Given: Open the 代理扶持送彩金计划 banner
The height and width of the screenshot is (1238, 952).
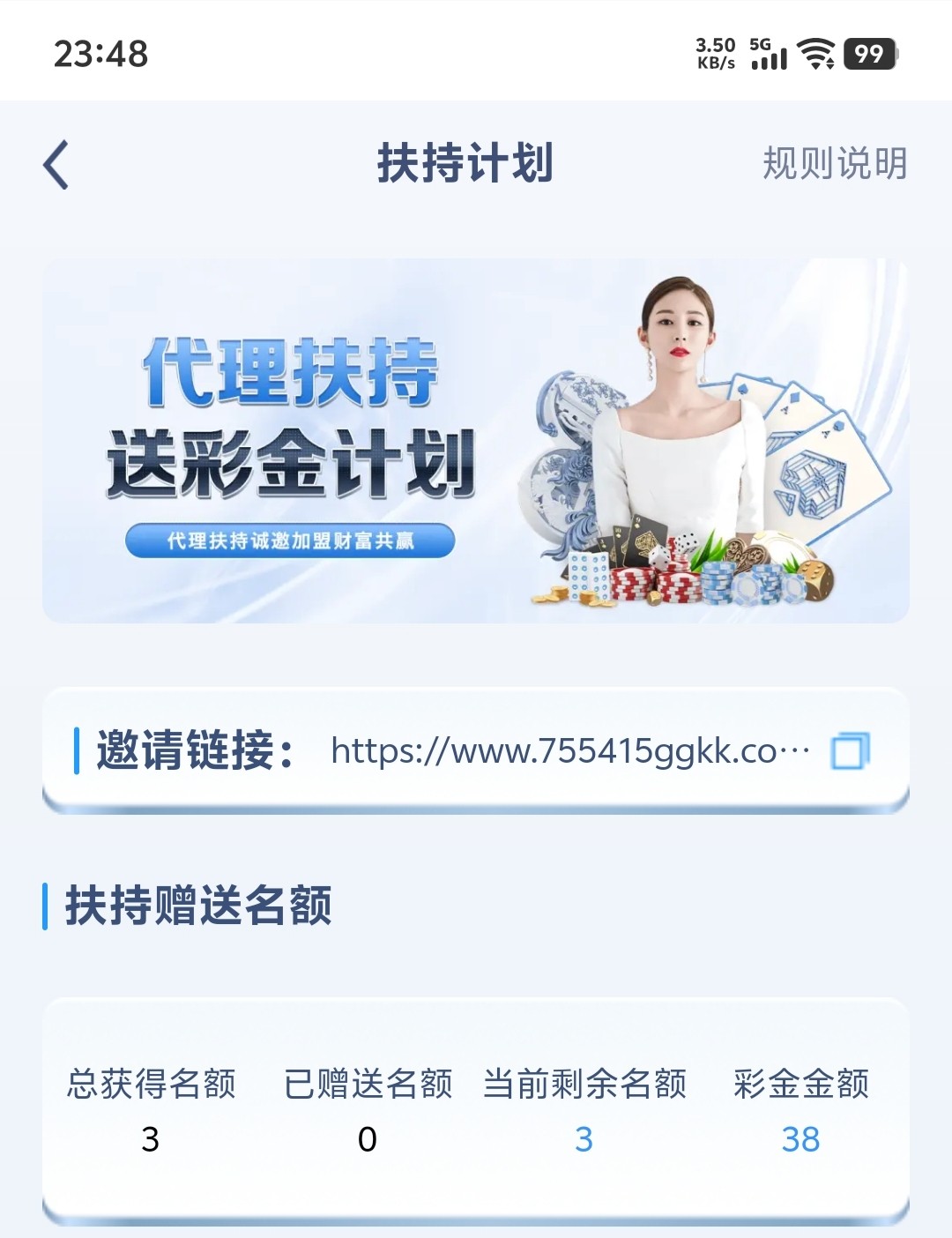Looking at the screenshot, I should coord(476,441).
